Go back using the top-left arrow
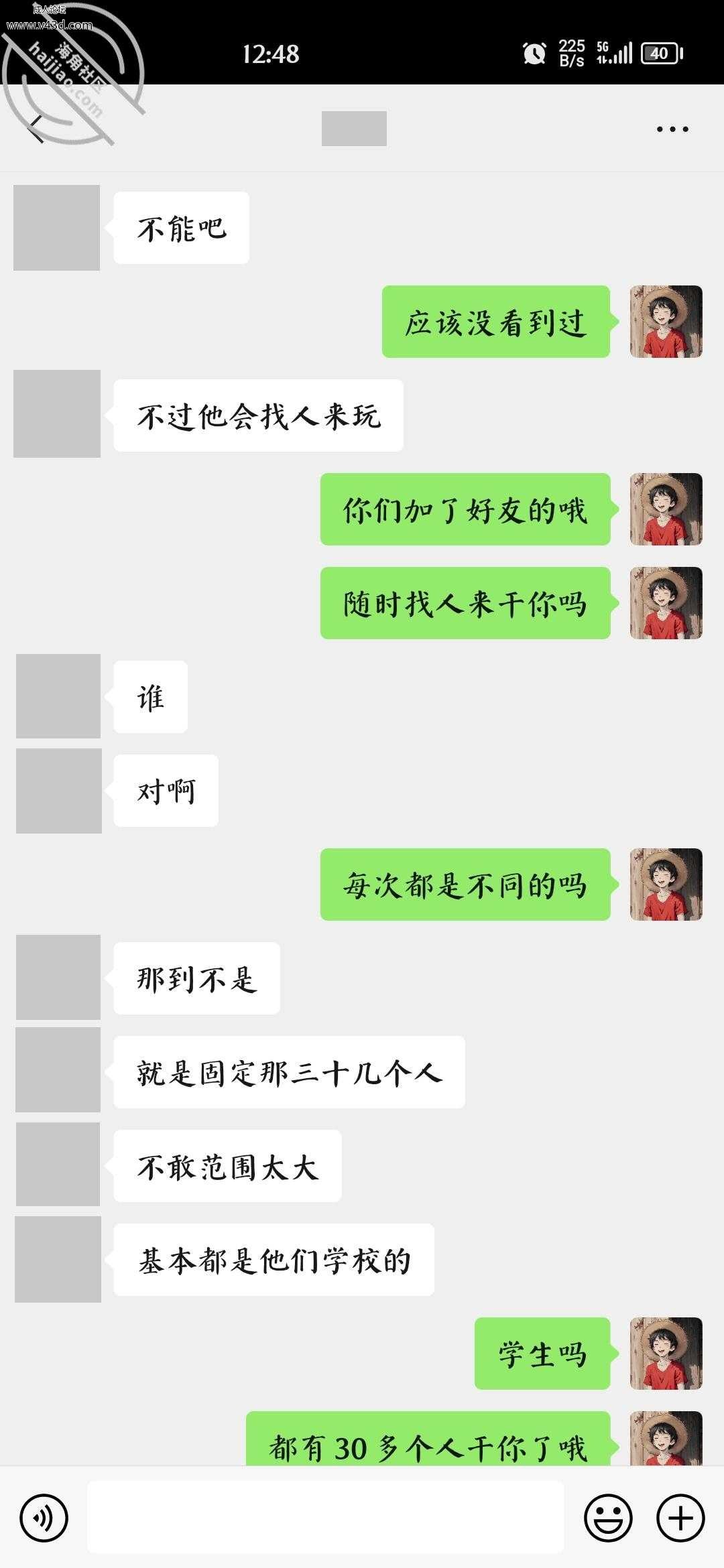 tap(36, 129)
